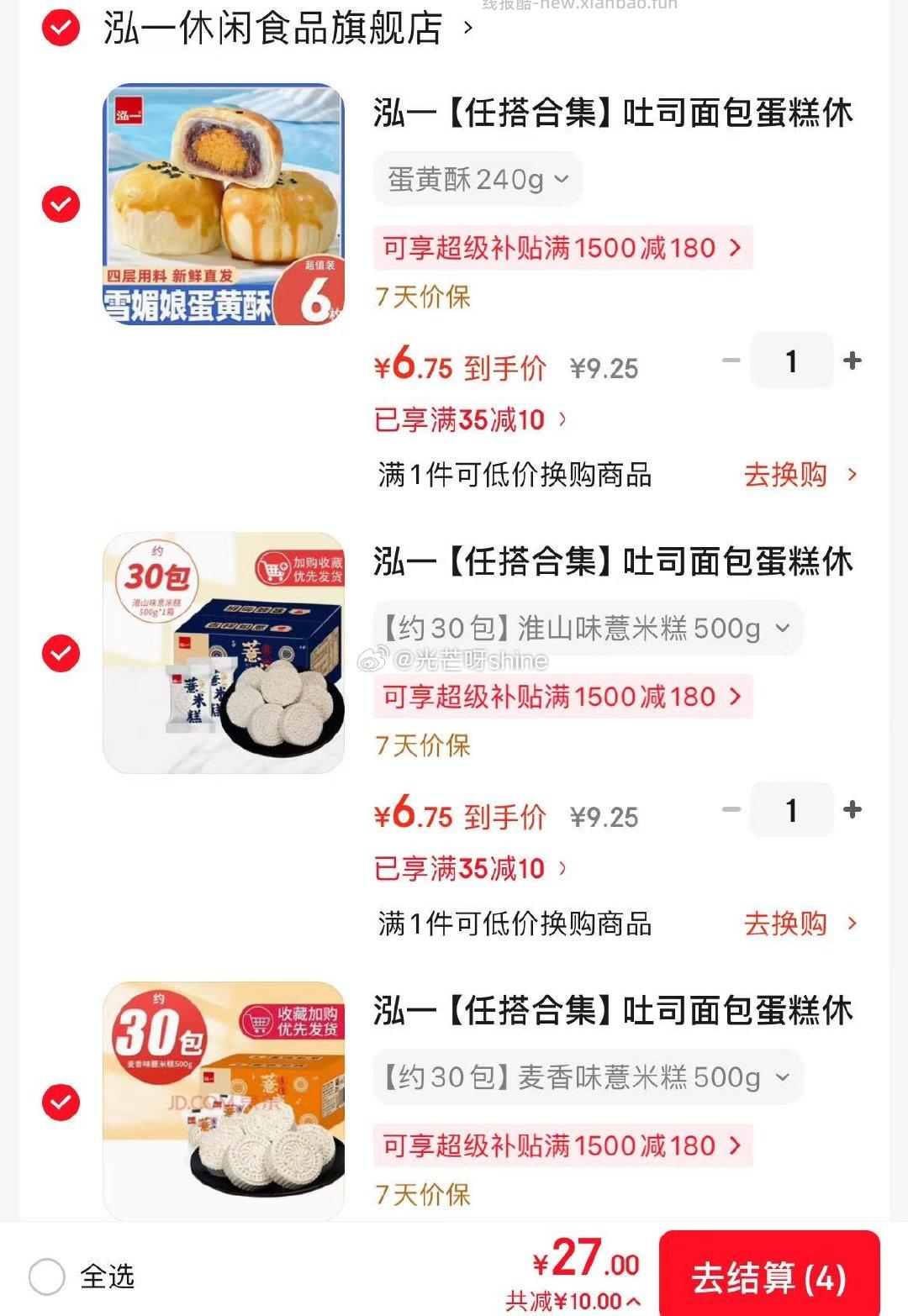This screenshot has width=908, height=1316.
Task: Open store page via arrow next to 泓一休闲食品旗舰店
Action: (465, 29)
